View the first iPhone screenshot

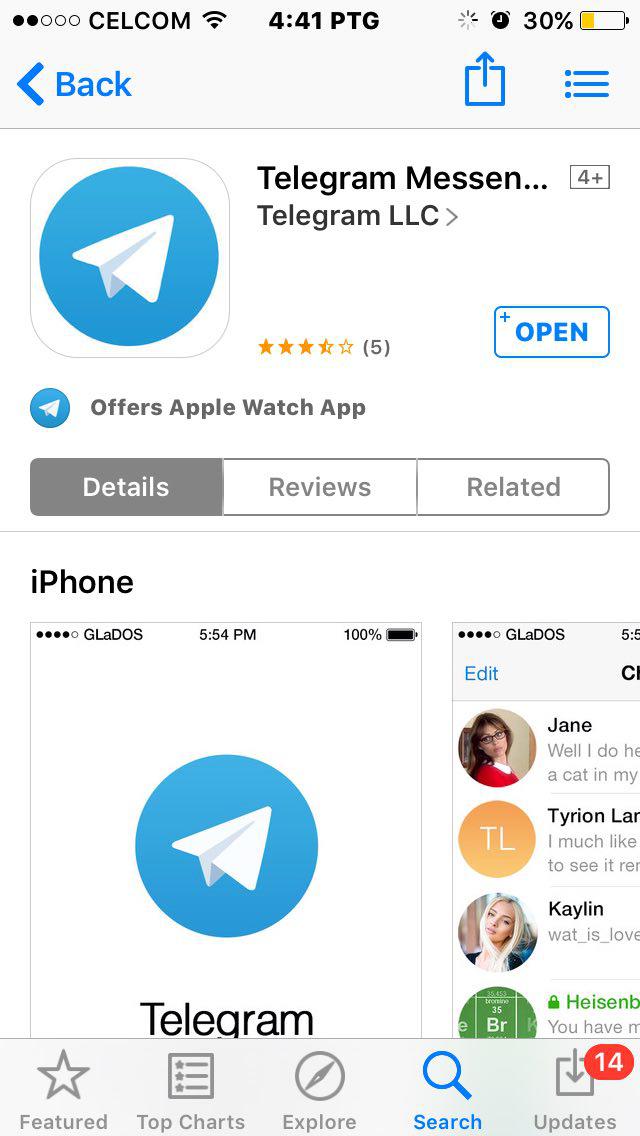click(x=226, y=830)
